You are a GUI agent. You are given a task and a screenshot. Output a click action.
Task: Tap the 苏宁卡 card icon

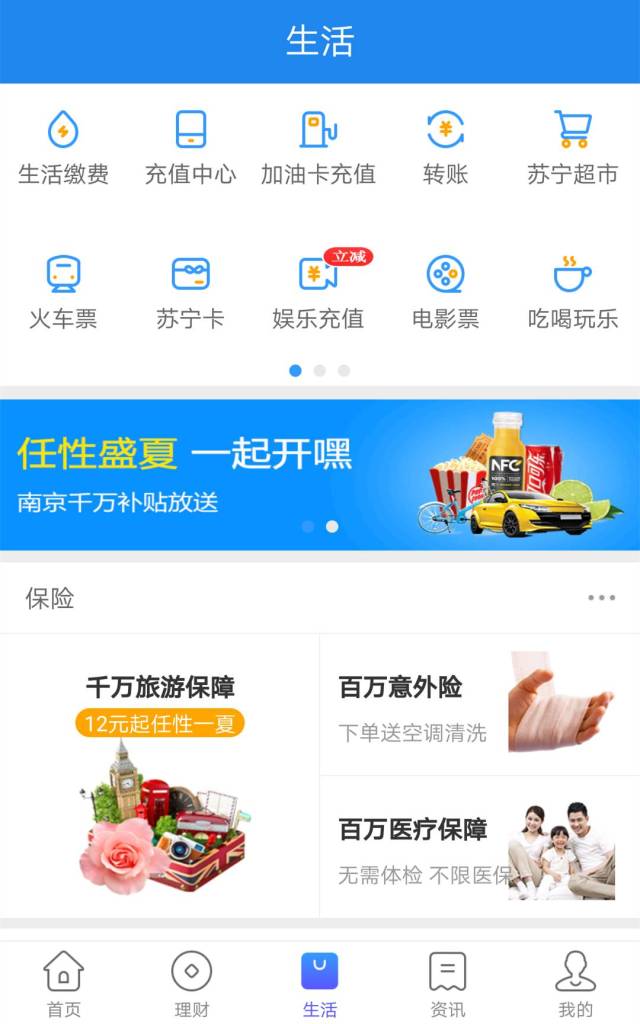[x=191, y=293]
